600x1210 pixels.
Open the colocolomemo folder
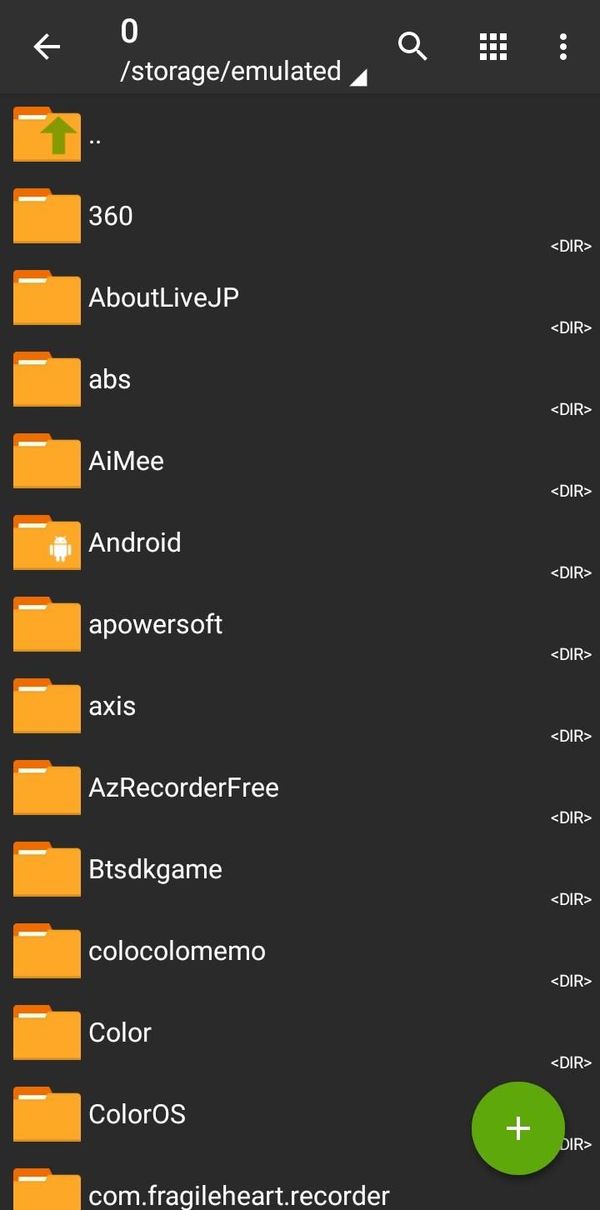tap(300, 952)
